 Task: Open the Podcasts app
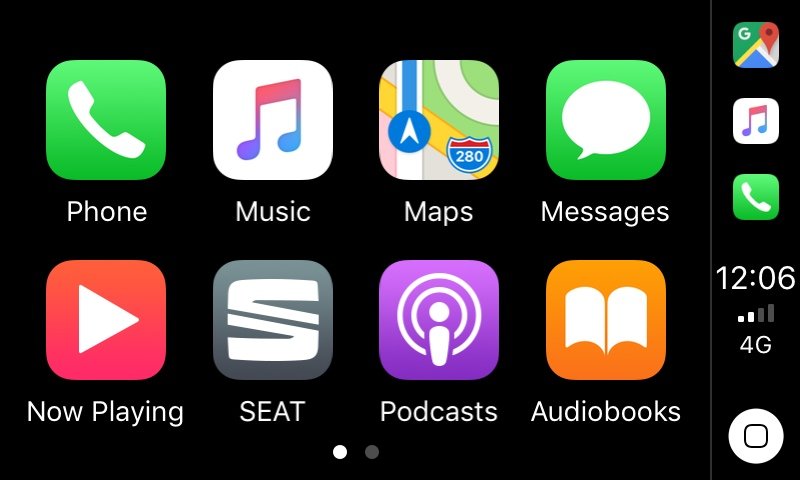pos(439,320)
